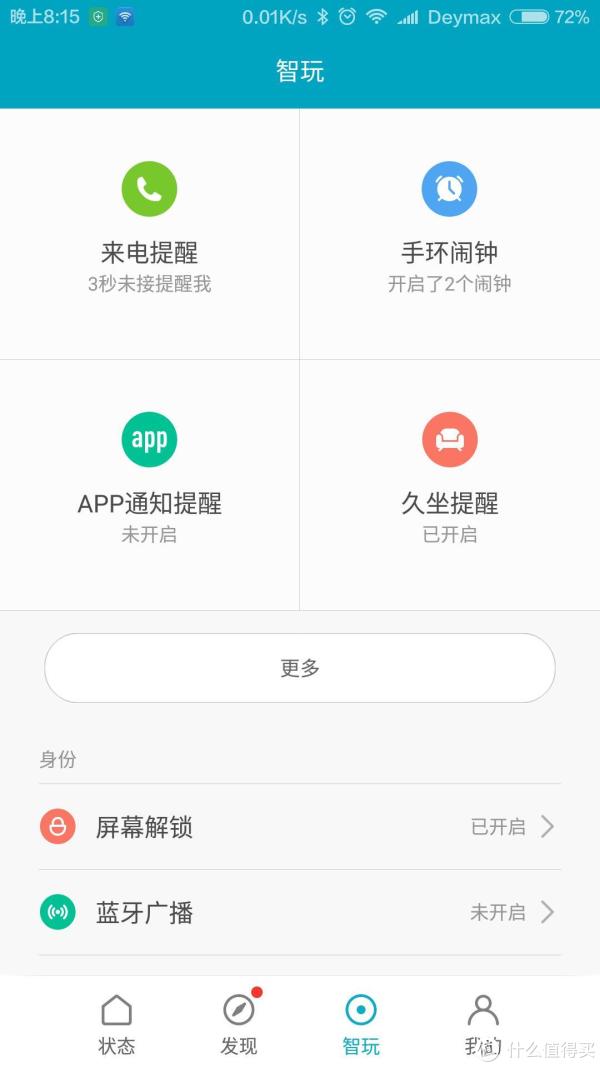Open the 屏幕解锁 row
The image size is (600, 1067).
click(x=300, y=827)
